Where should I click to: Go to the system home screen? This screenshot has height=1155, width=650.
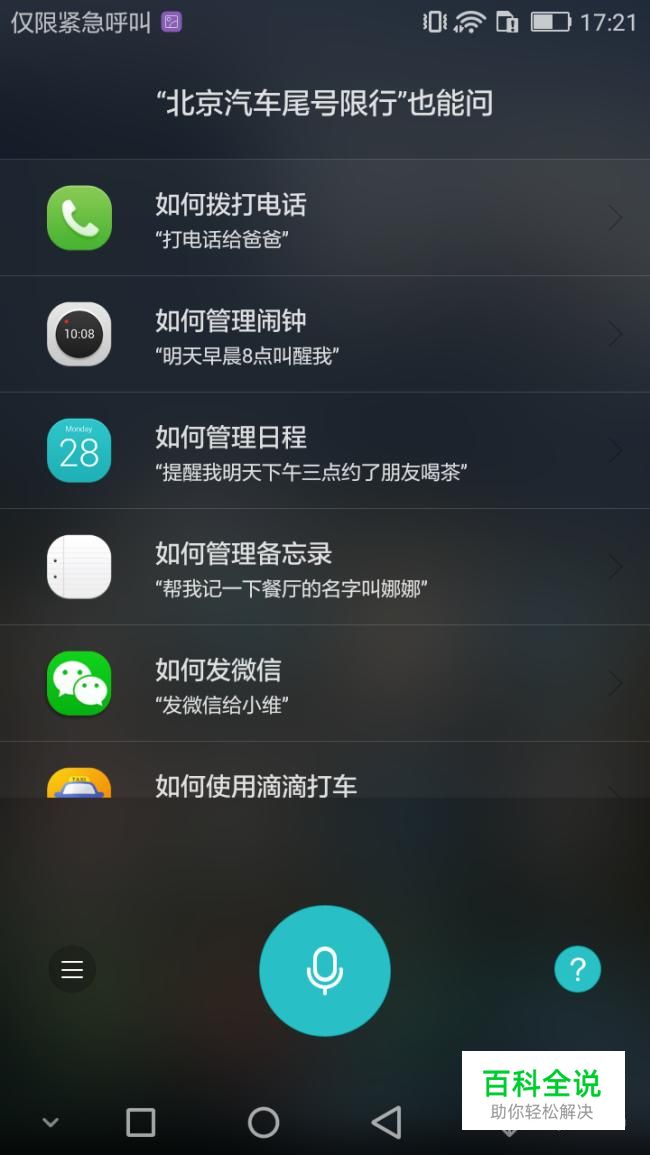pos(263,1123)
